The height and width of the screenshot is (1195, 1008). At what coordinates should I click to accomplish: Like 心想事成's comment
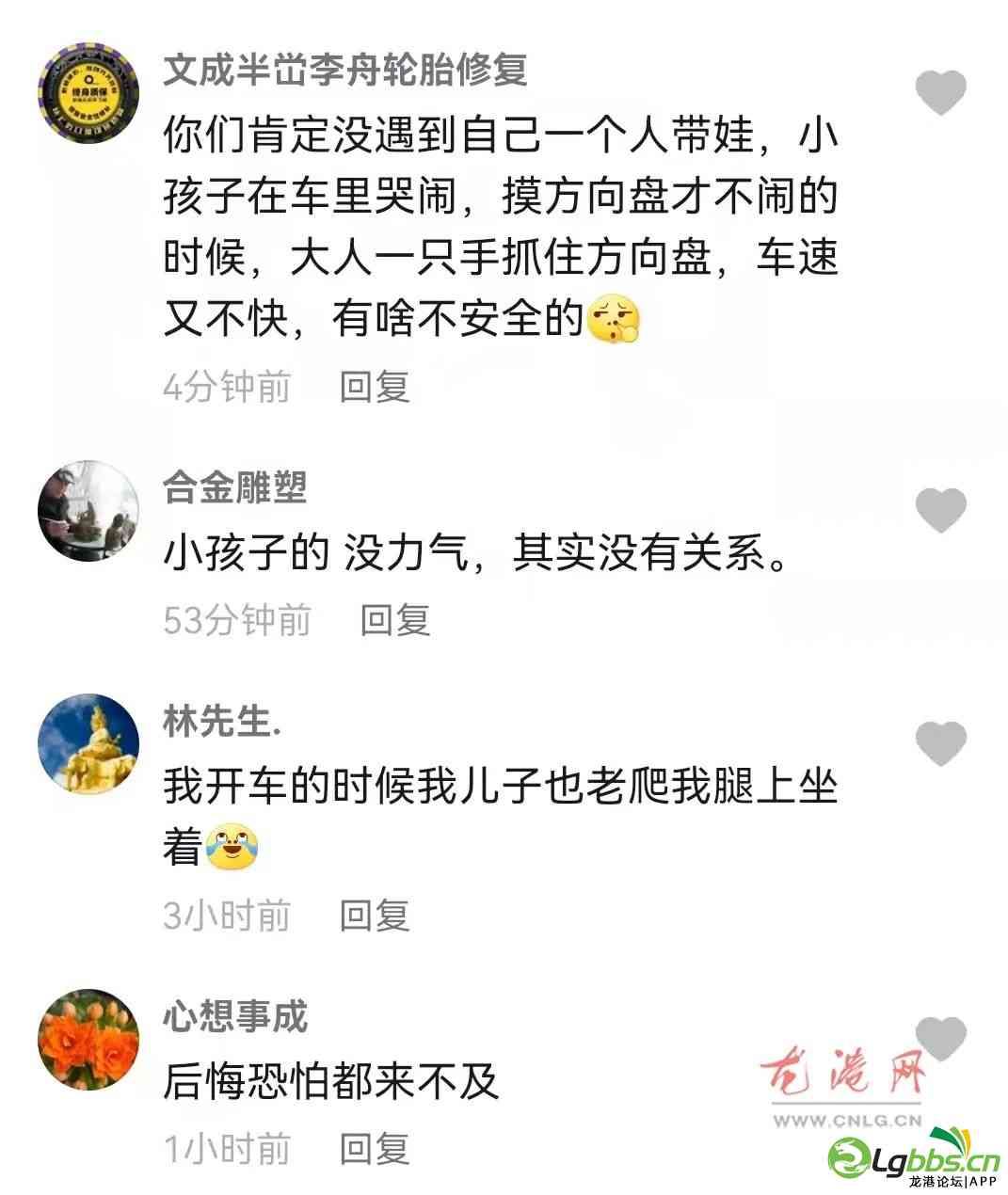click(x=941, y=1039)
